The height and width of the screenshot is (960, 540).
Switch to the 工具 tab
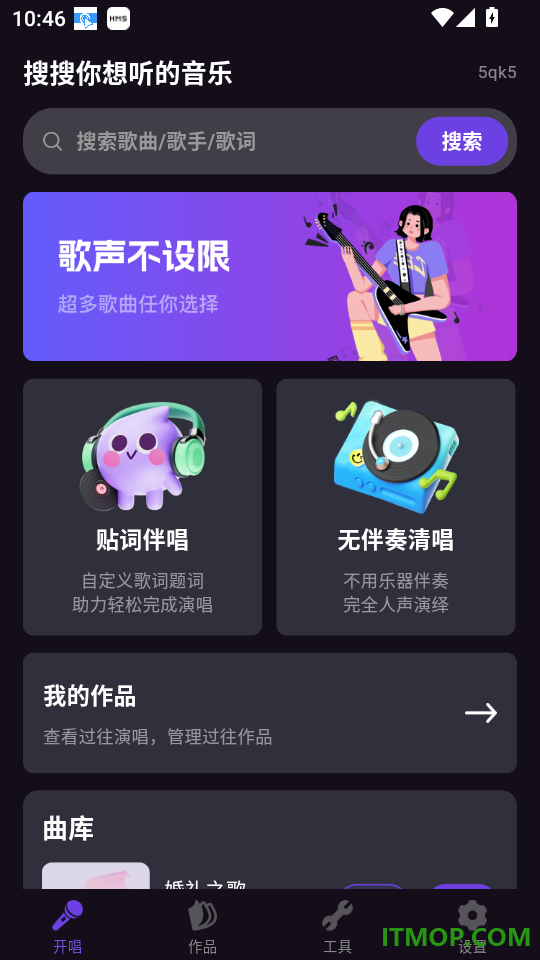pos(337,927)
